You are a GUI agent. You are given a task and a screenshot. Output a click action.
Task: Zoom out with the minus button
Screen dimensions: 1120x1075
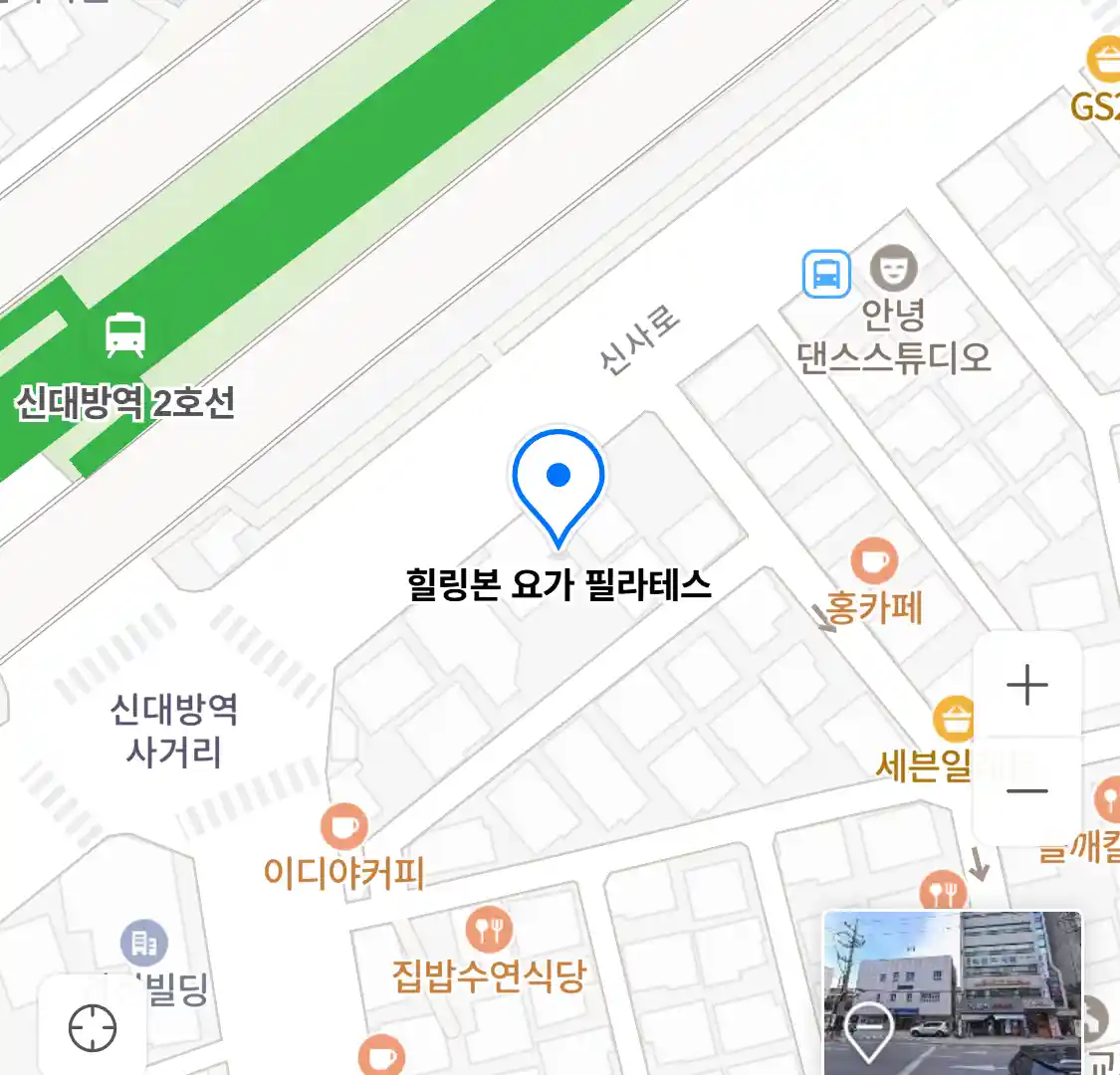pyautogui.click(x=1026, y=791)
